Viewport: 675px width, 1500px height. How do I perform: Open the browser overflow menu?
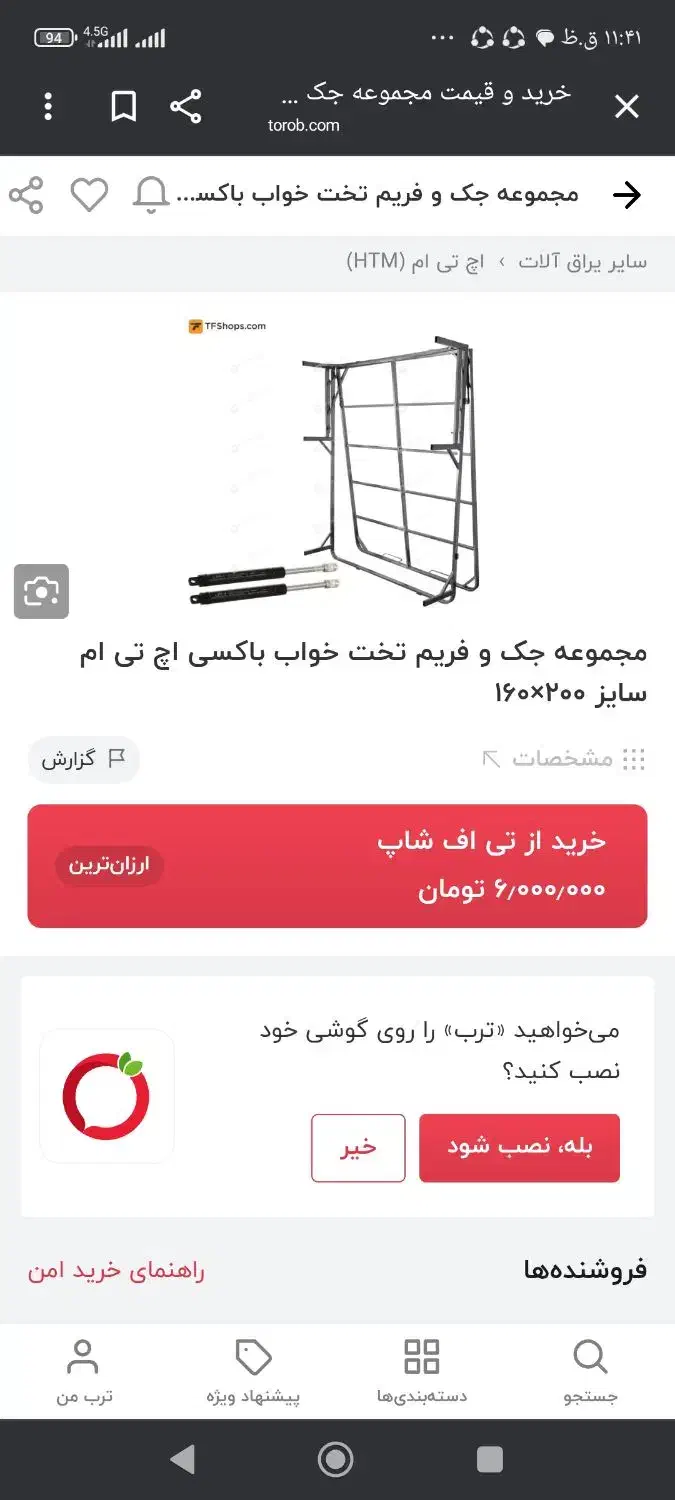[x=48, y=106]
